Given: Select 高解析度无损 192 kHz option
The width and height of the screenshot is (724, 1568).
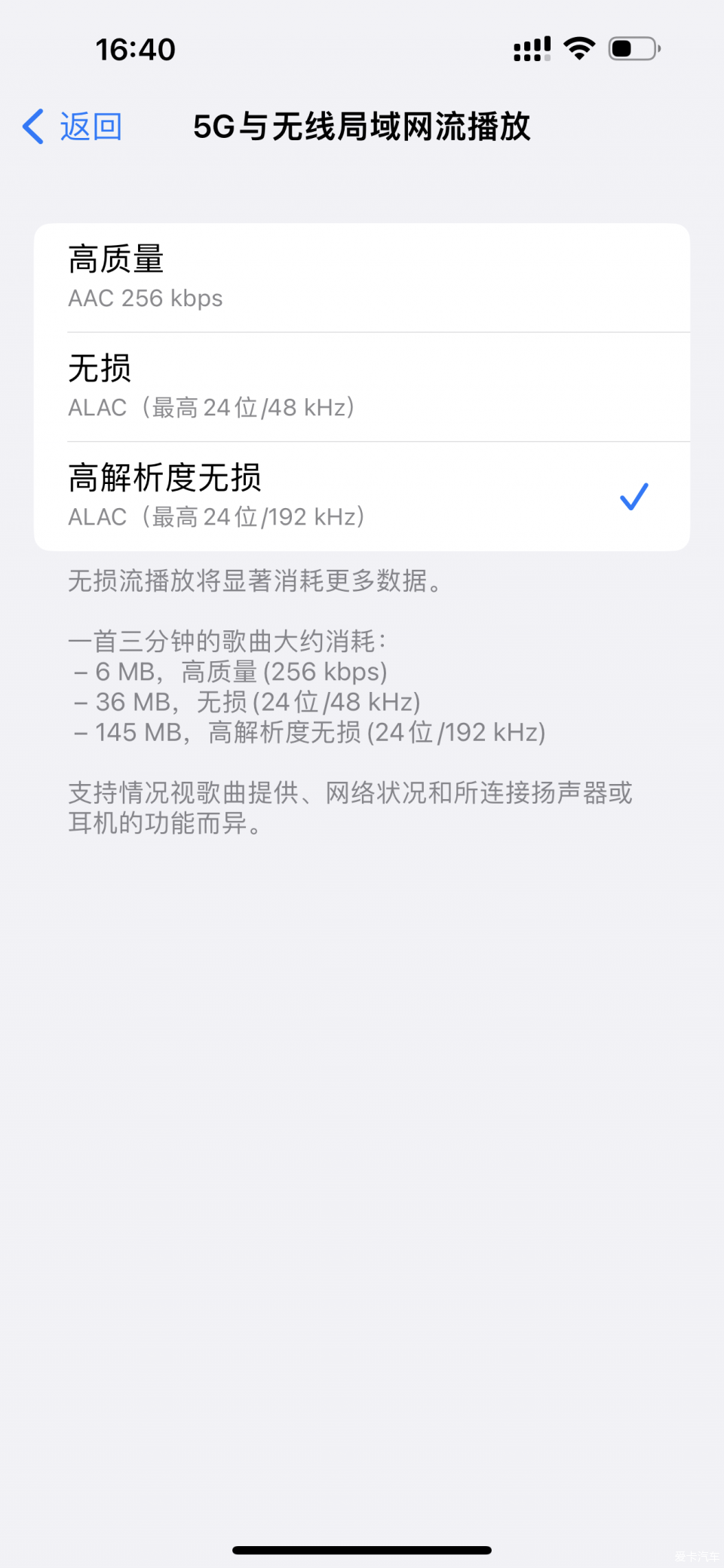Looking at the screenshot, I should tap(362, 496).
